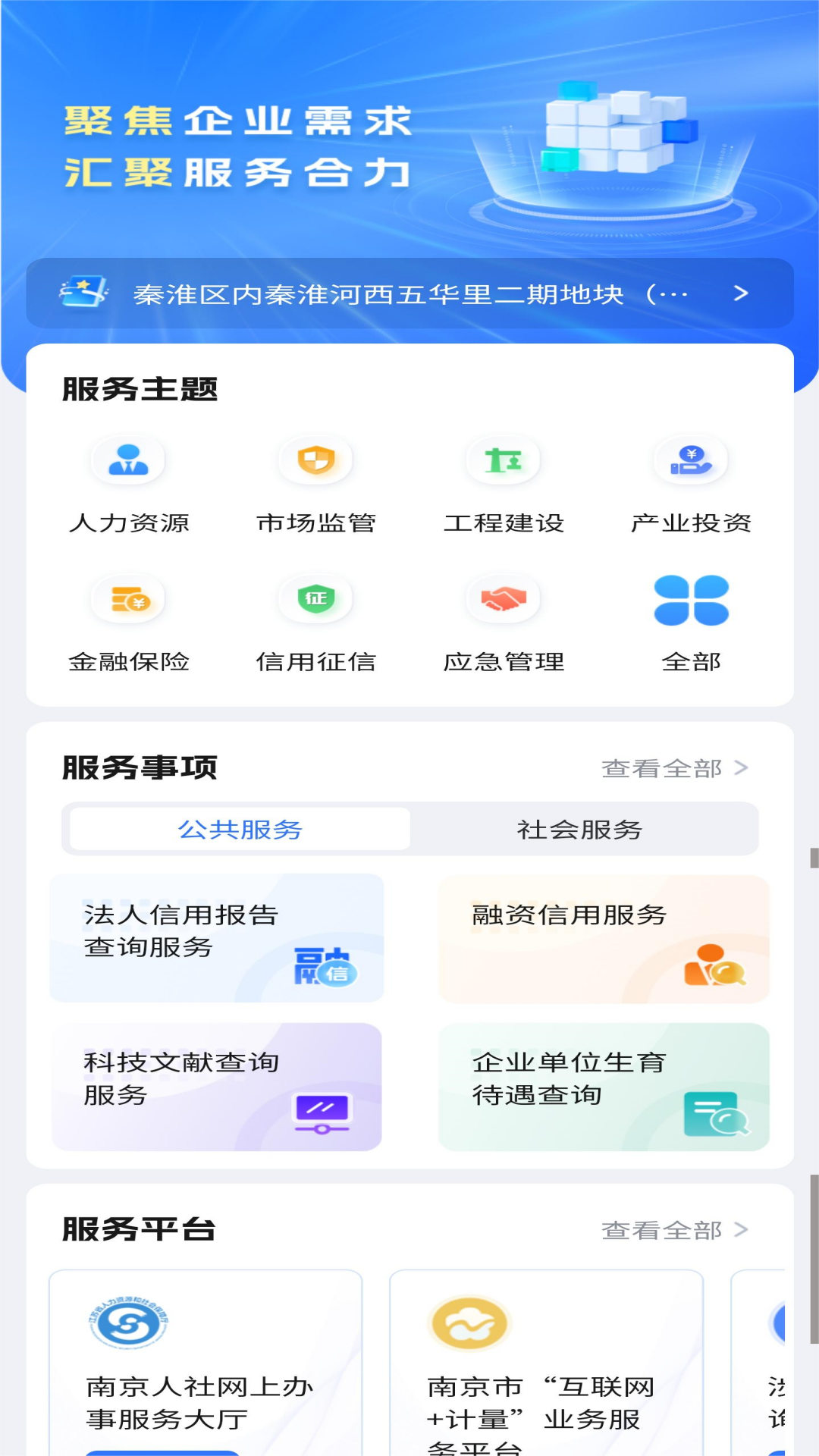Select the 金融保险 coins icon
The image size is (819, 1456).
pyautogui.click(x=127, y=599)
